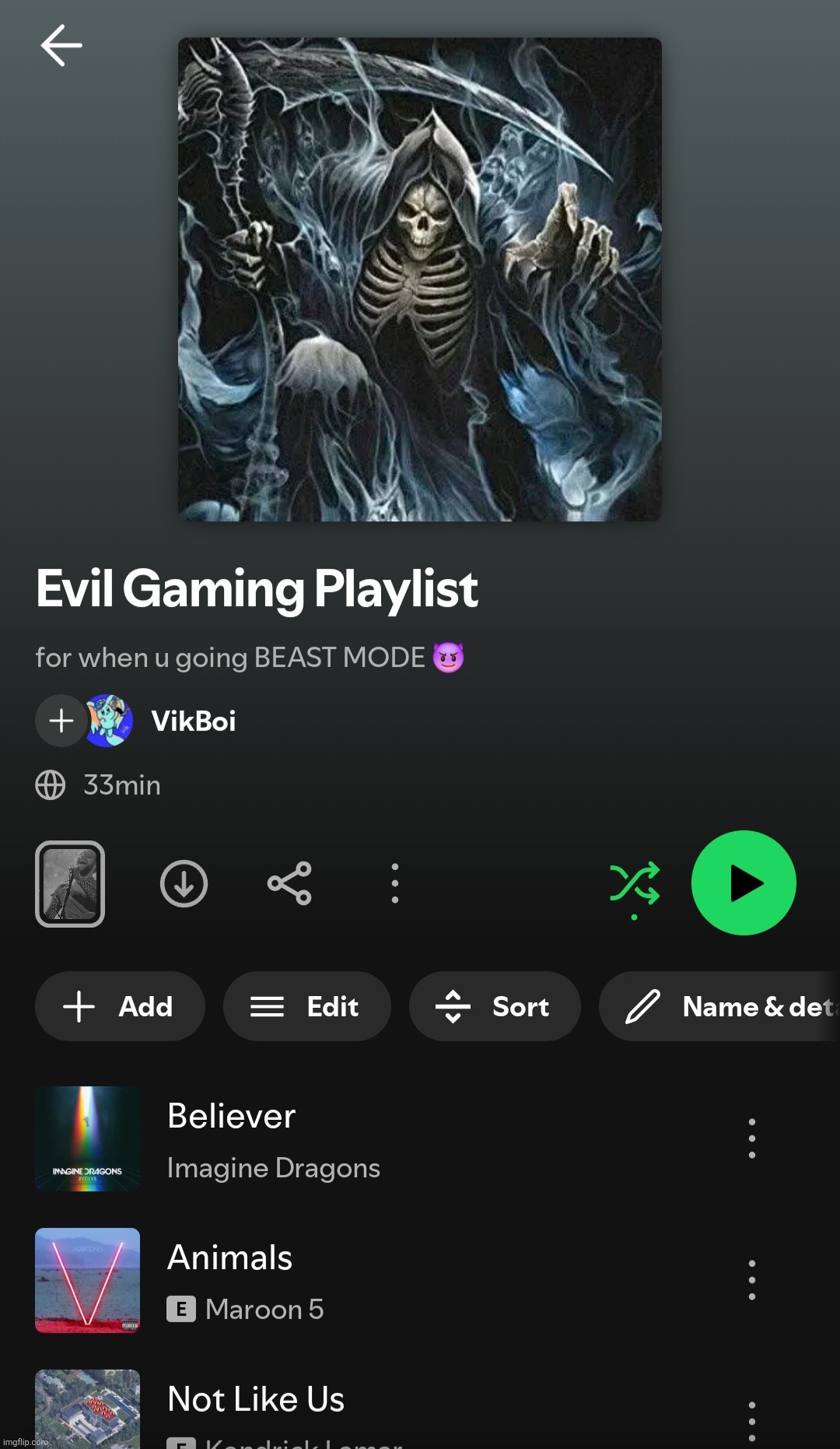Open VikBoi's profile

[193, 721]
